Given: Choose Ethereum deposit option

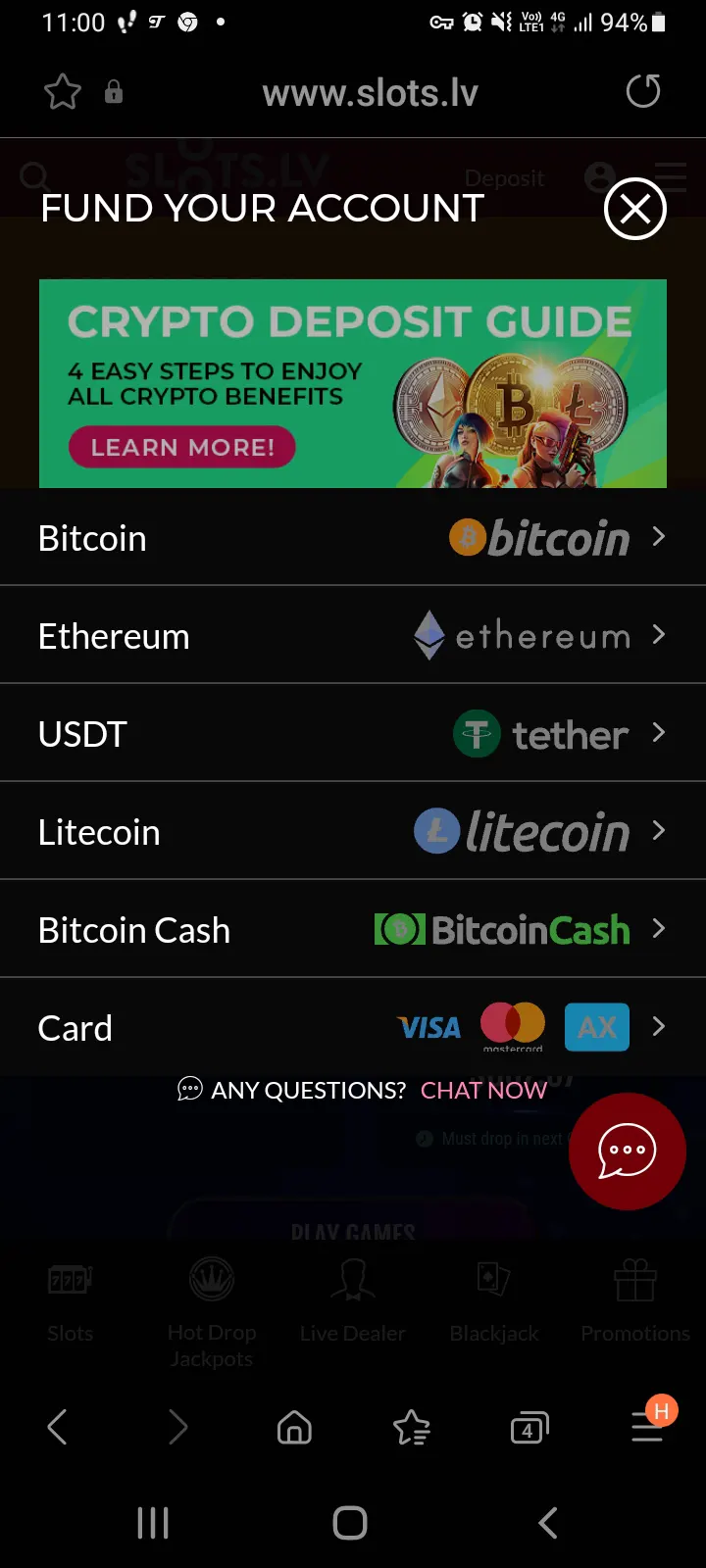Looking at the screenshot, I should (x=353, y=635).
